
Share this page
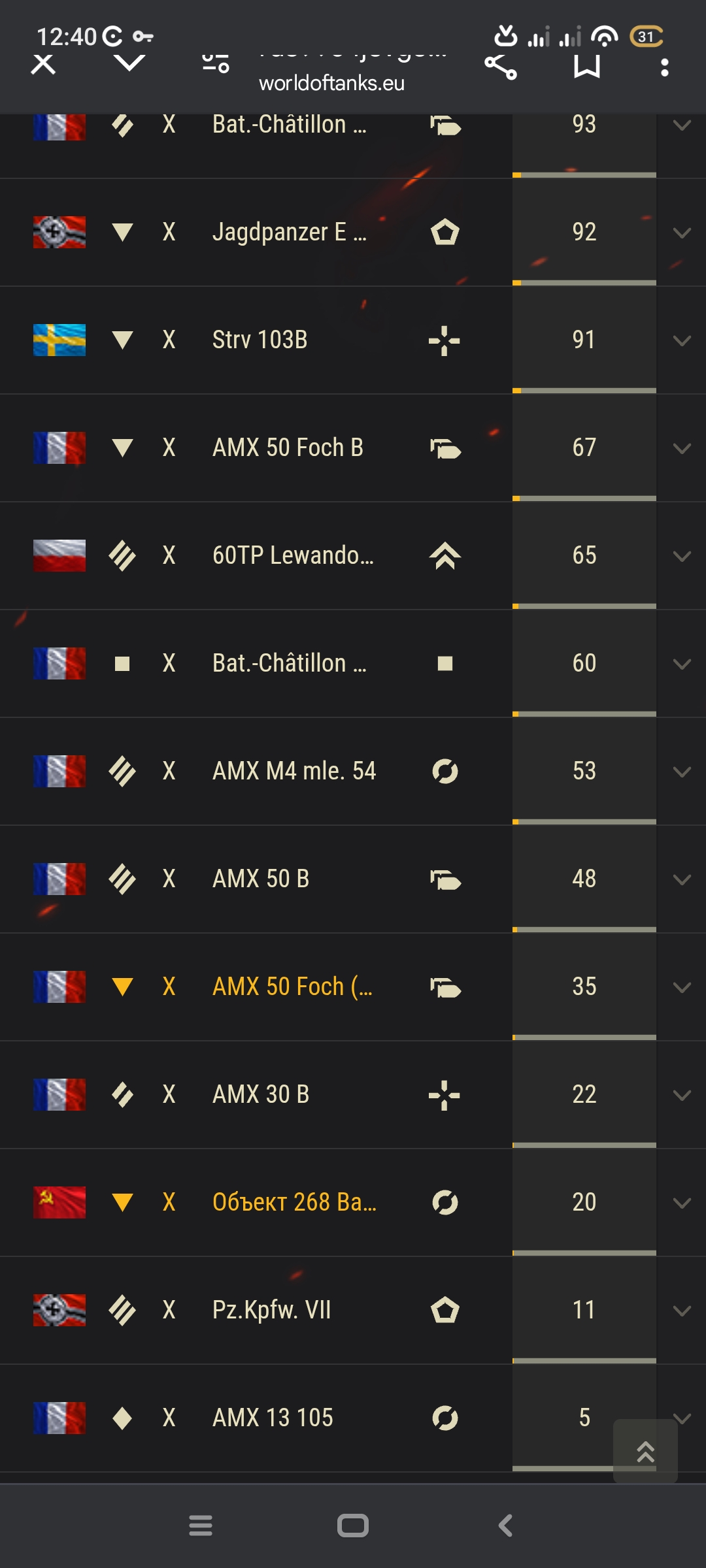501,66
